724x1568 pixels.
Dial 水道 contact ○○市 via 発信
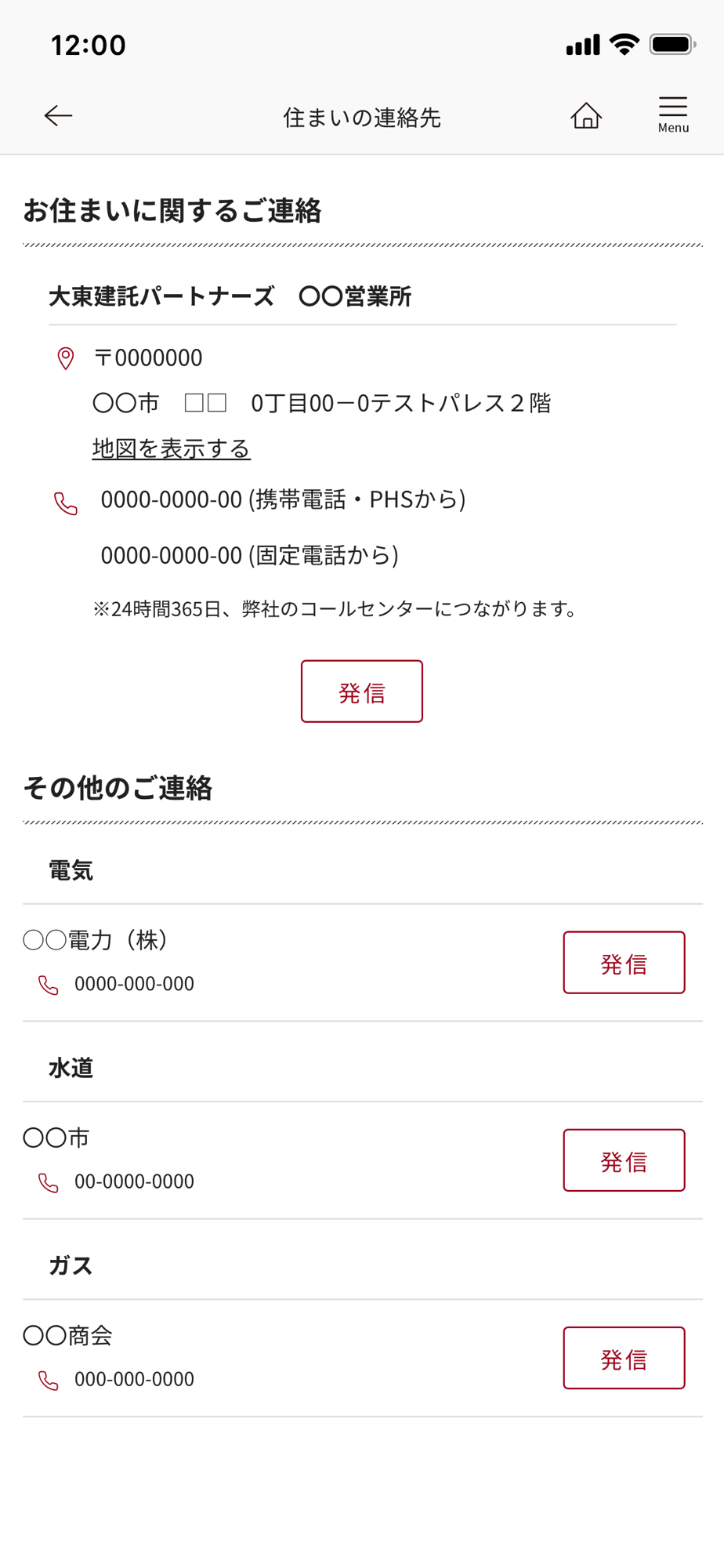pyautogui.click(x=624, y=1160)
